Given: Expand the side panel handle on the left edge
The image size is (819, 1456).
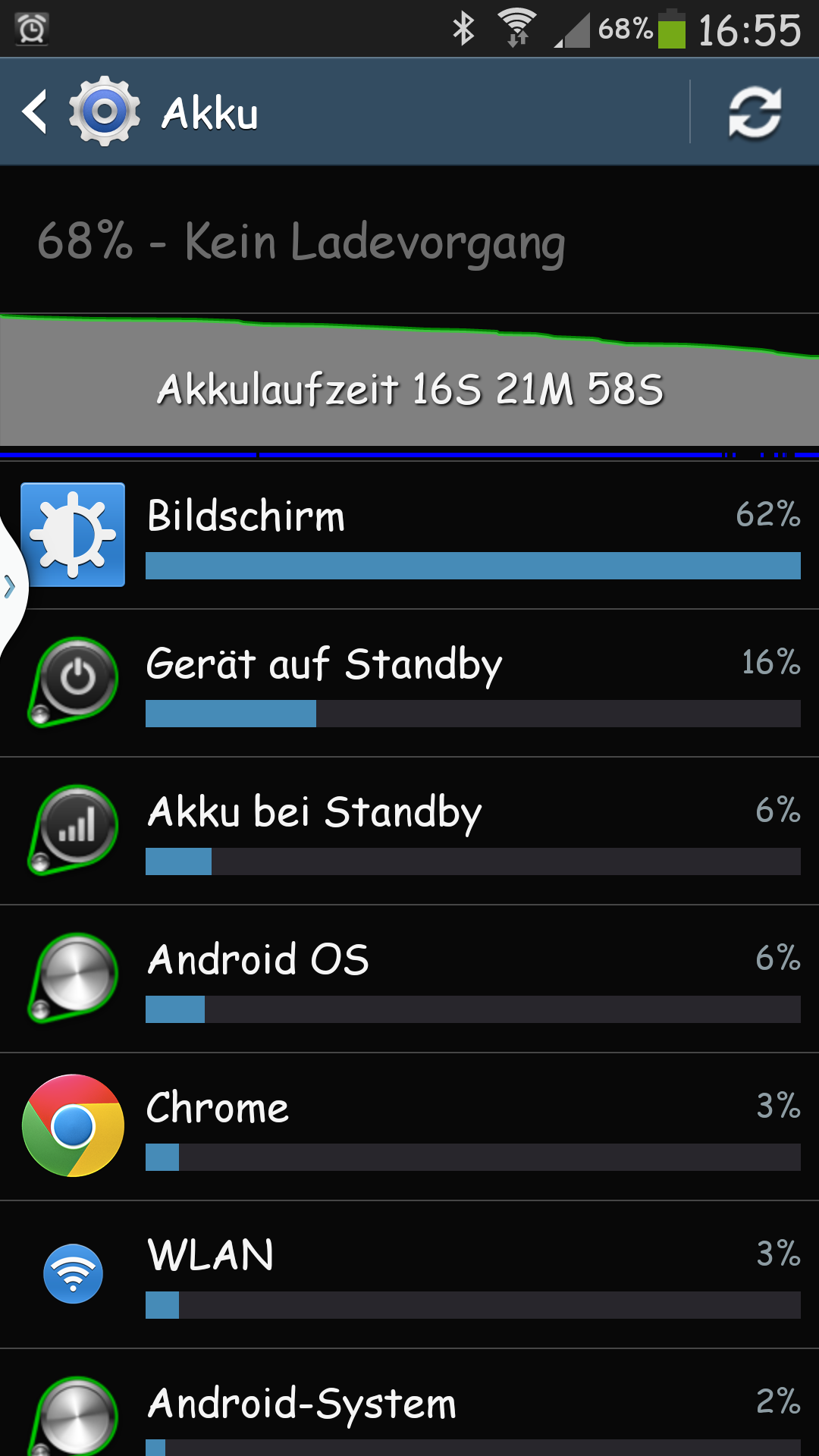Looking at the screenshot, I should [x=11, y=586].
